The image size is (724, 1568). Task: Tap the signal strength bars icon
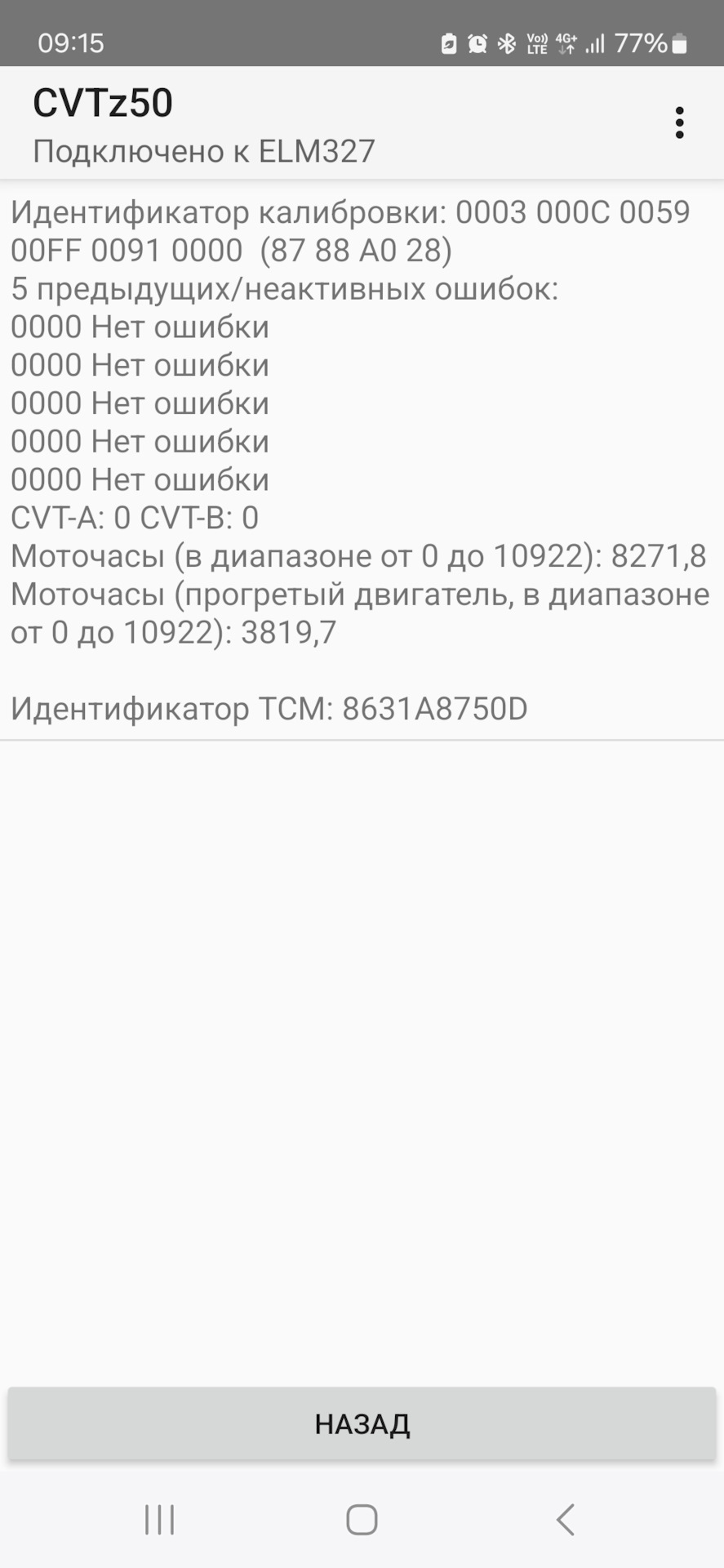click(x=597, y=42)
